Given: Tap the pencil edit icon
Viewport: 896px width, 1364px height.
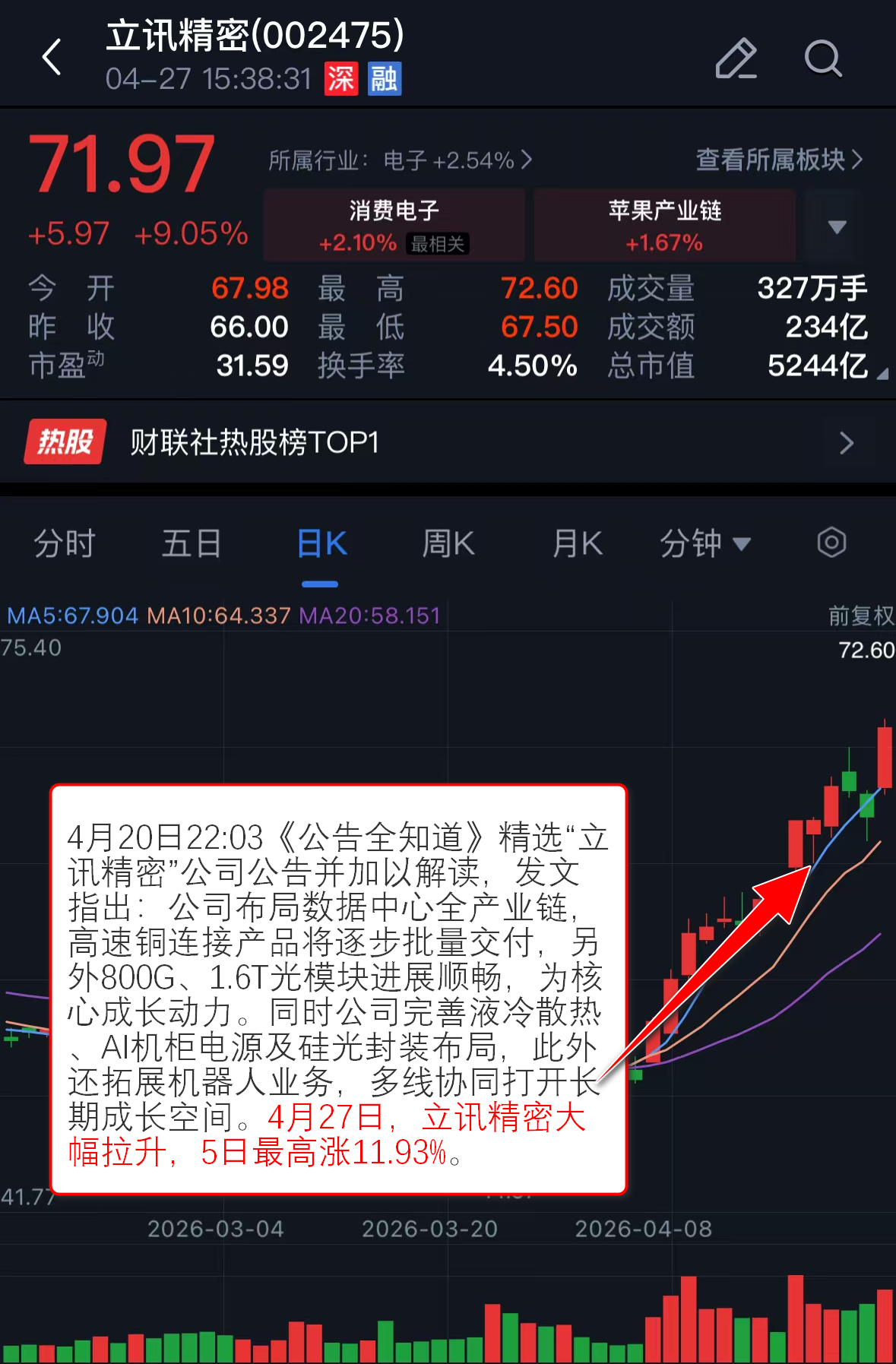Looking at the screenshot, I should (736, 59).
